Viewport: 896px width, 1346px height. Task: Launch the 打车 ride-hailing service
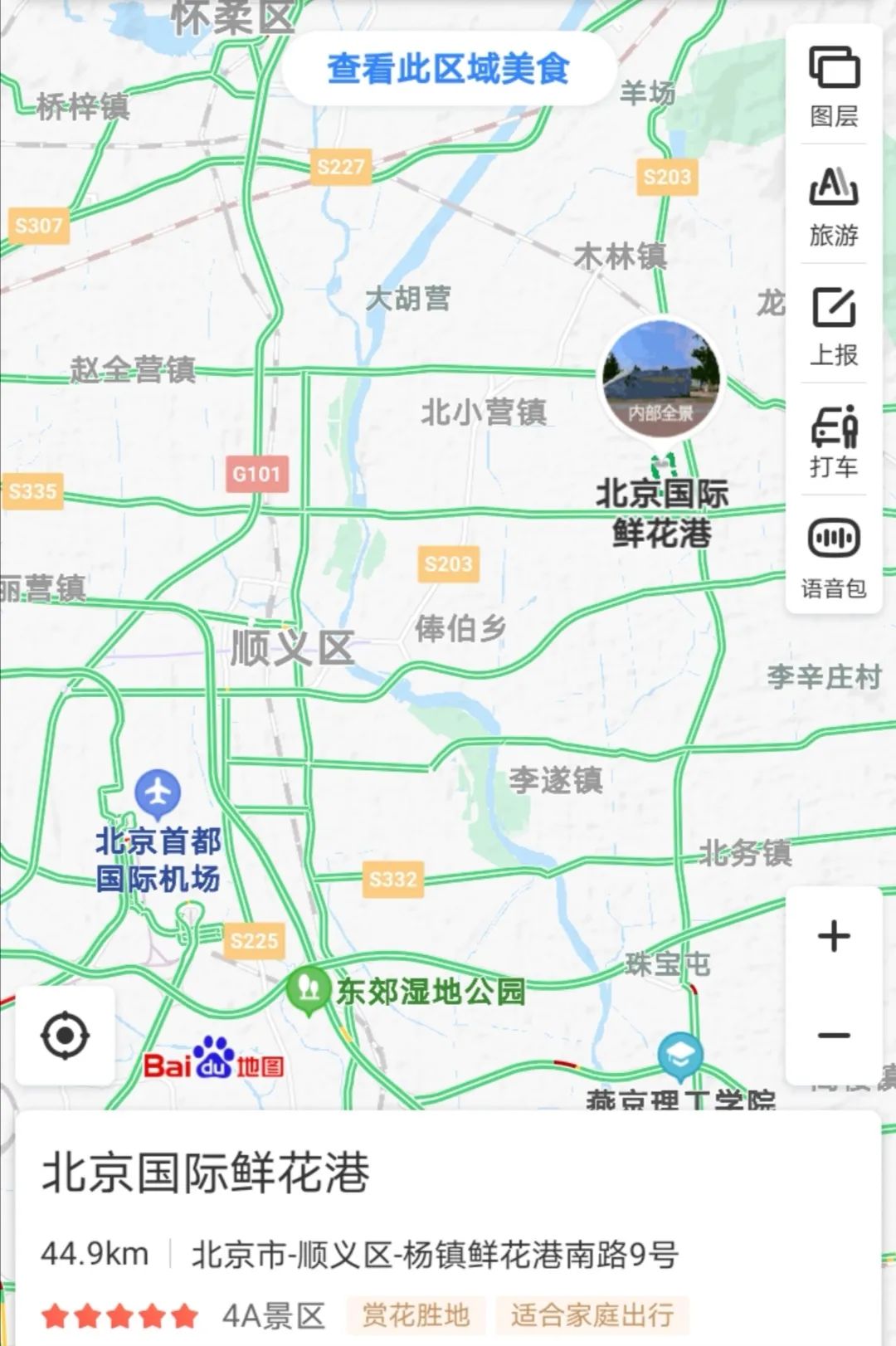click(834, 436)
